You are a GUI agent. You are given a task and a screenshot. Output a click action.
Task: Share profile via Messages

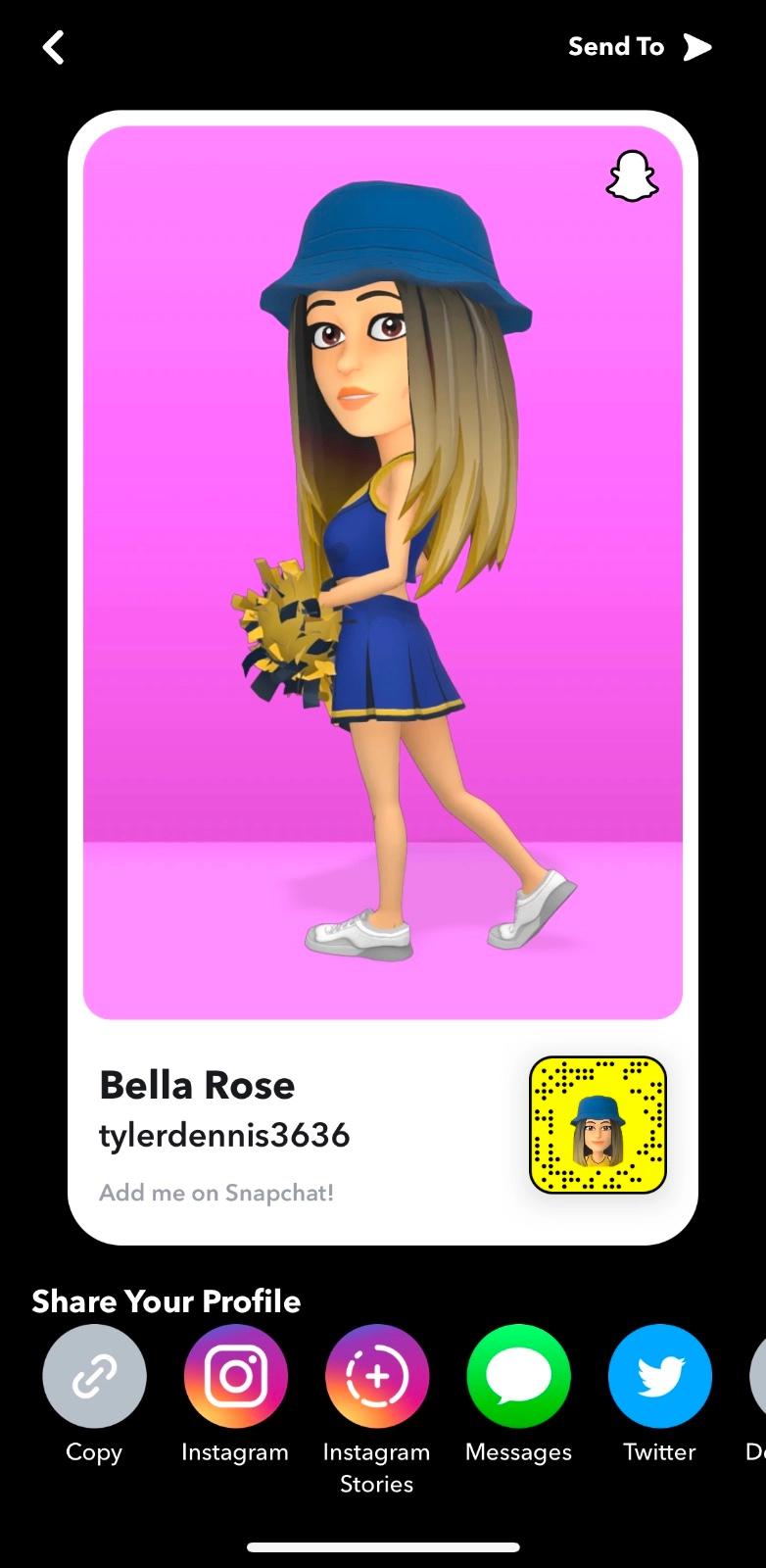518,1376
